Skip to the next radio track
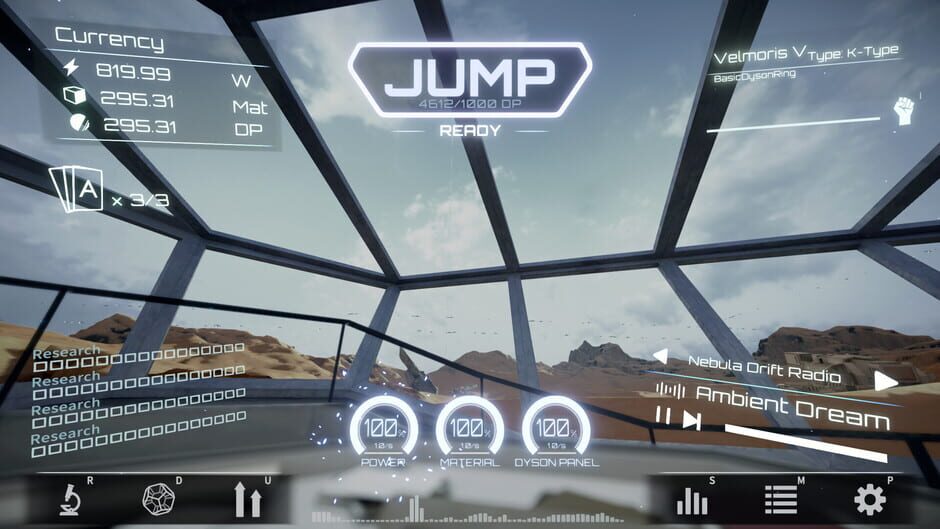This screenshot has height=529, width=940. (692, 420)
